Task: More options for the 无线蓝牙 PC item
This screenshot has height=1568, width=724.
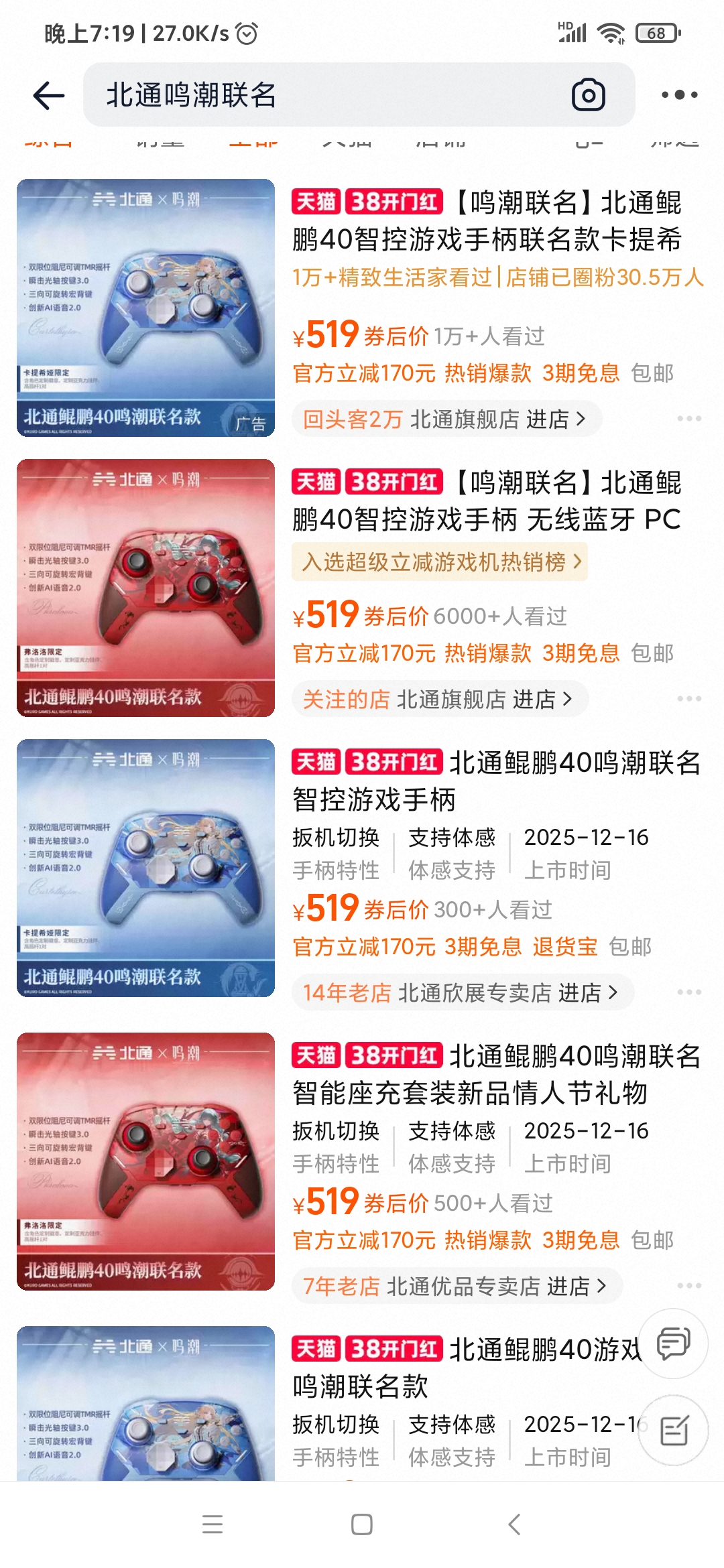Action: [689, 699]
